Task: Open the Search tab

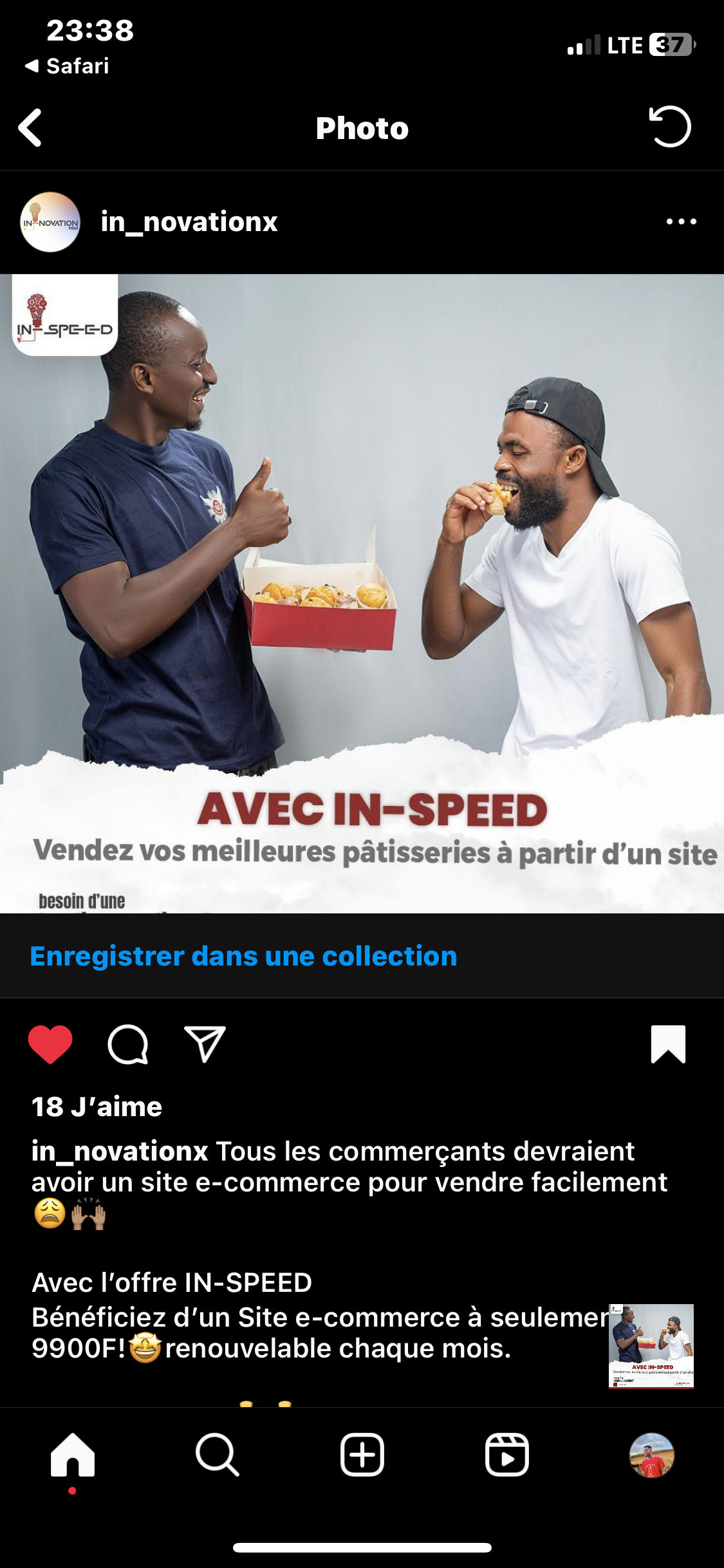Action: tap(218, 1455)
